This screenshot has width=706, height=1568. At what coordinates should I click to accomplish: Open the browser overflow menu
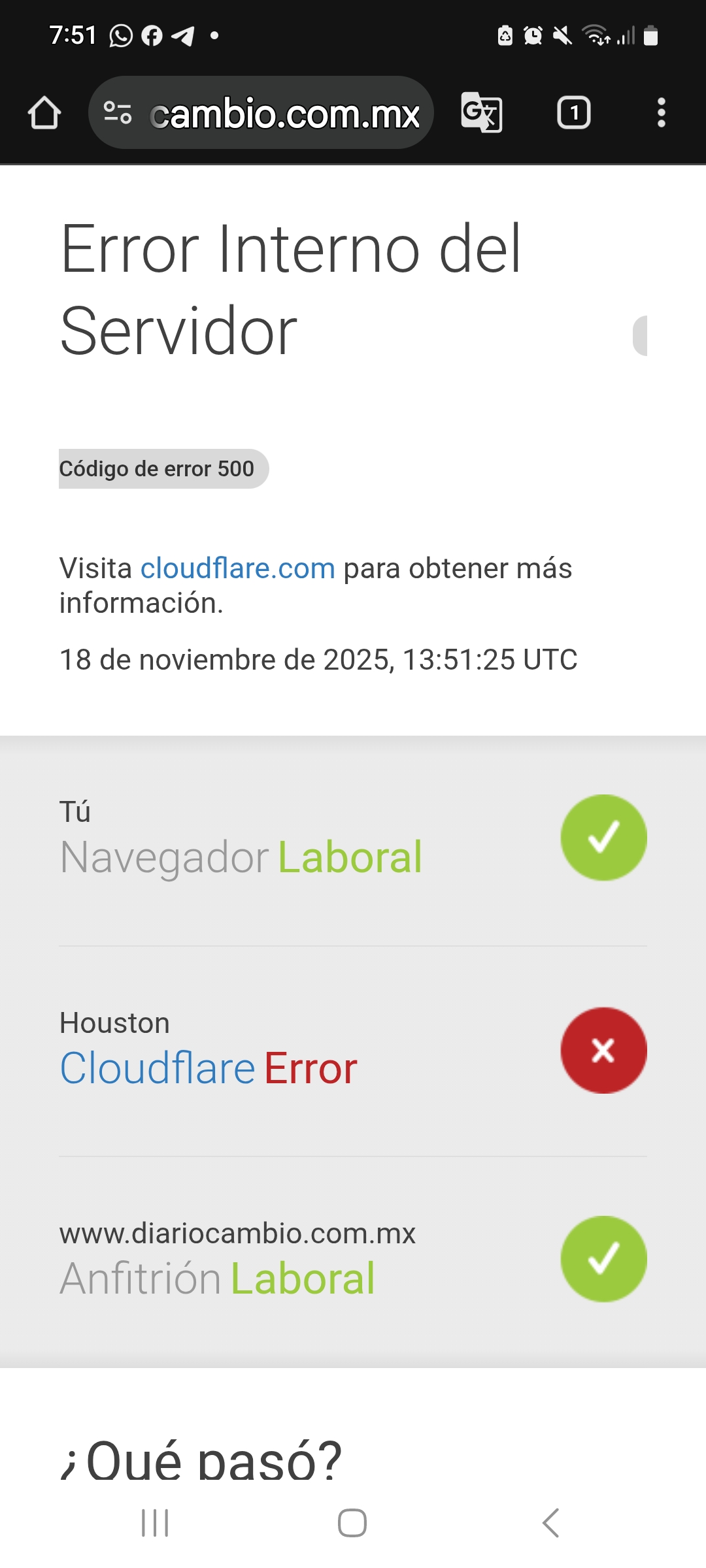click(661, 113)
